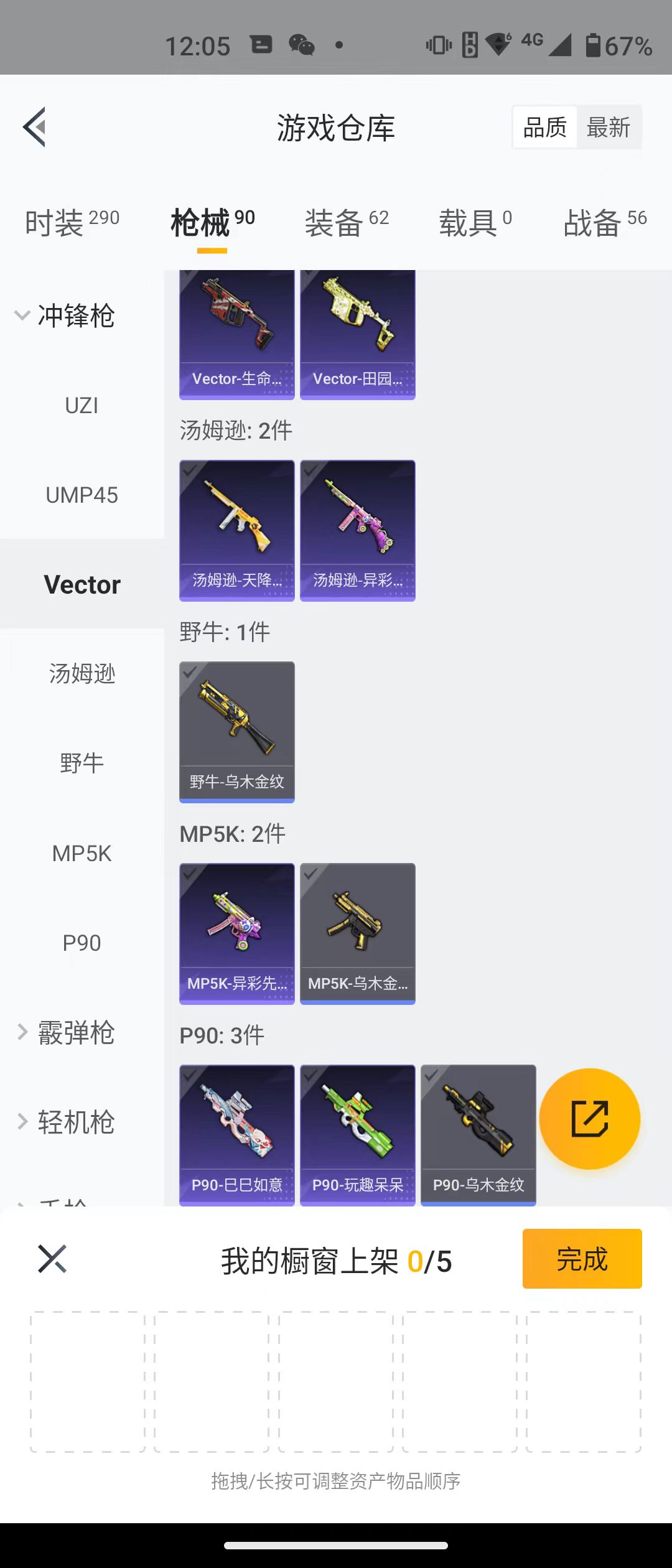672x1568 pixels.
Task: Switch to the 时装 tab
Action: coord(72,222)
